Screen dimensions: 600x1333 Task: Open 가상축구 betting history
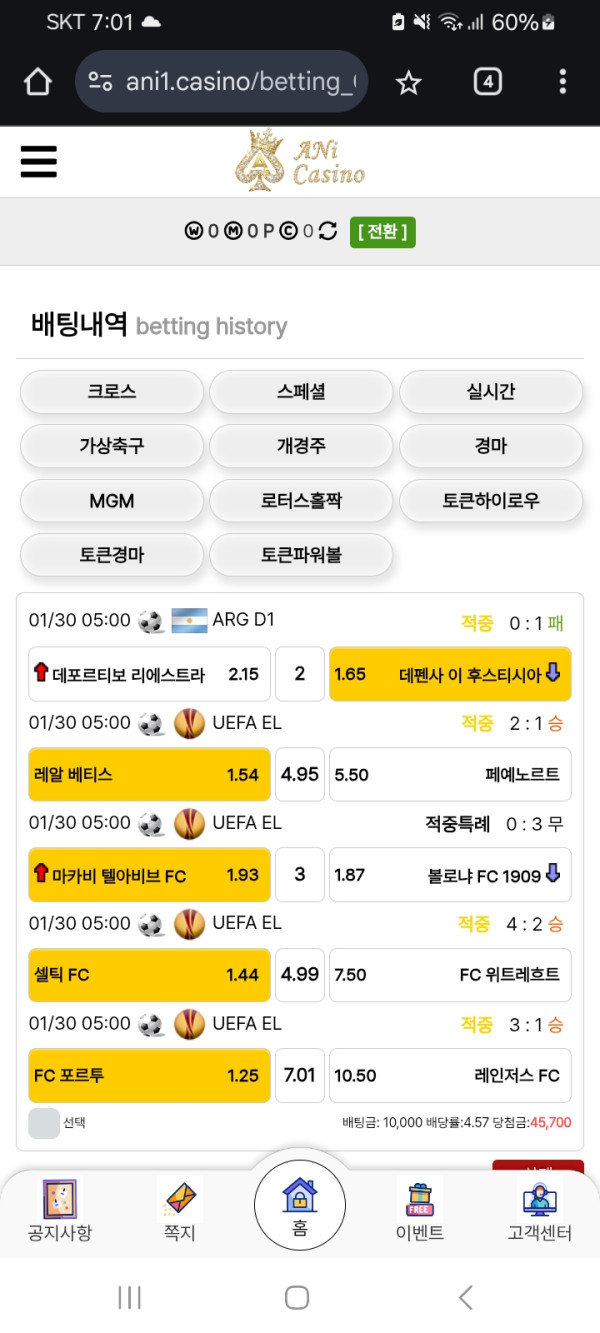click(112, 446)
